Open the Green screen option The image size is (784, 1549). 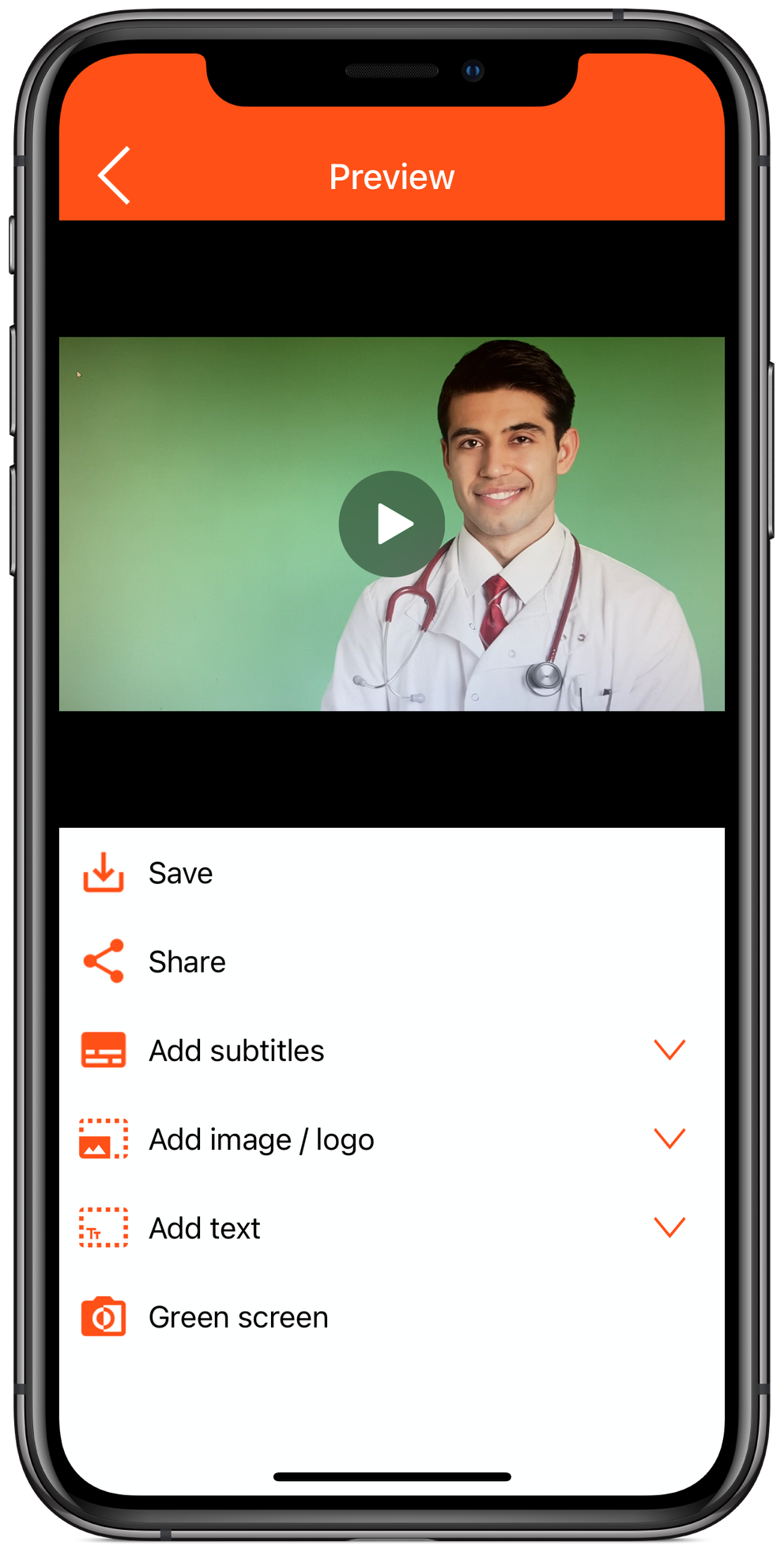238,1317
